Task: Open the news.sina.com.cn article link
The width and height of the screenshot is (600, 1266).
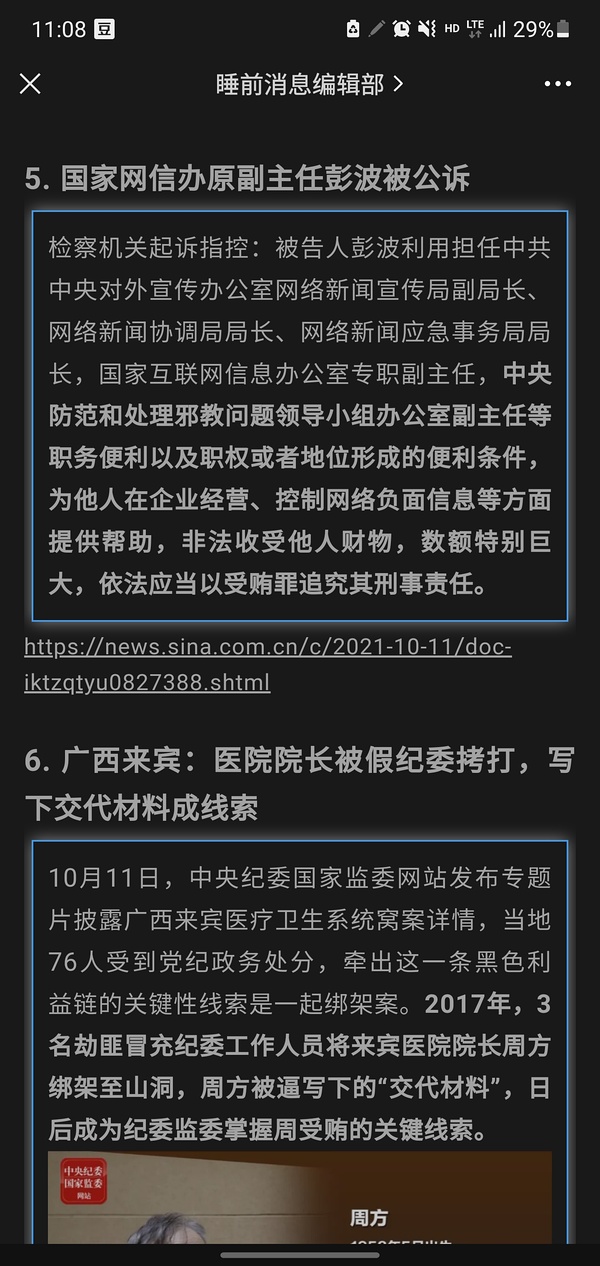Action: (x=267, y=664)
